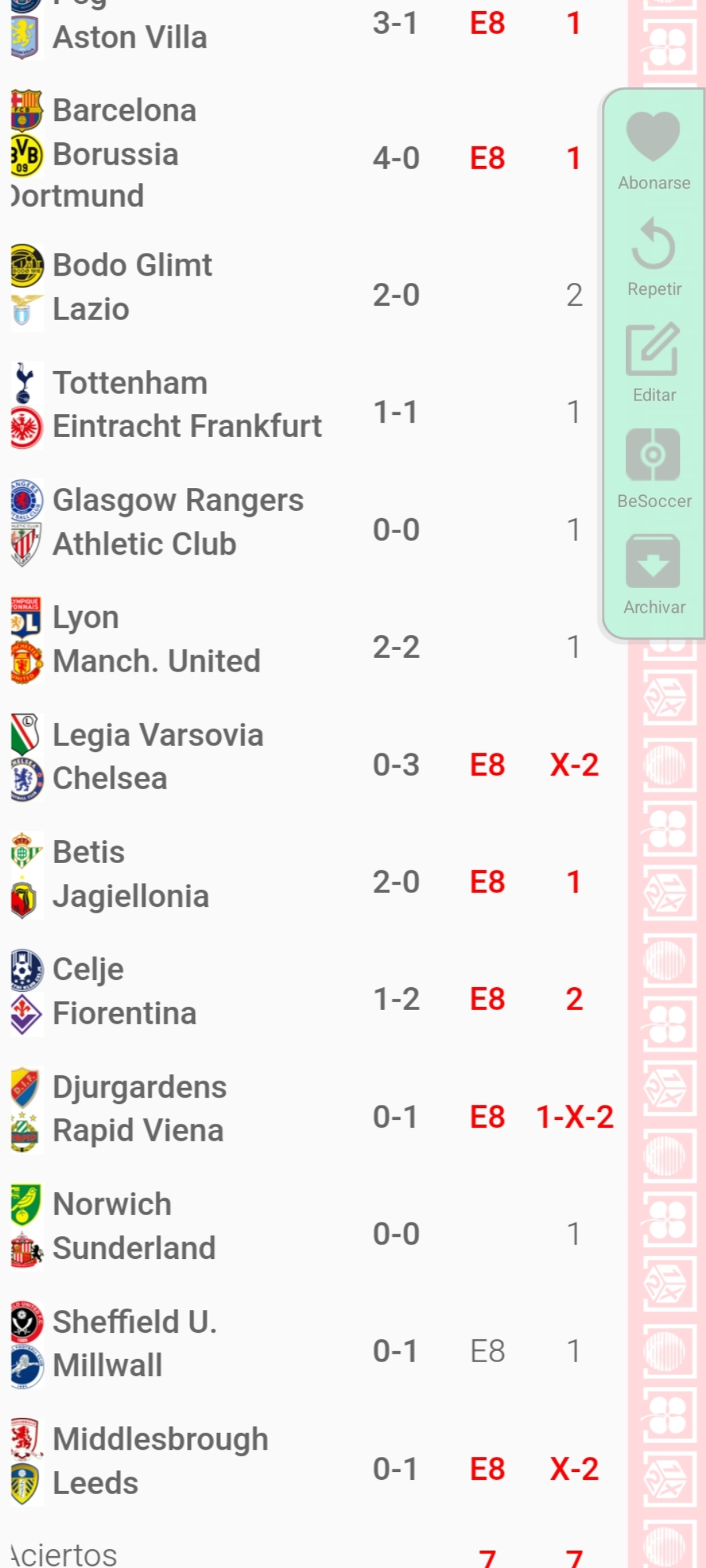Repeat this bet with Repetir
706x1568 pixels.
pos(654,257)
